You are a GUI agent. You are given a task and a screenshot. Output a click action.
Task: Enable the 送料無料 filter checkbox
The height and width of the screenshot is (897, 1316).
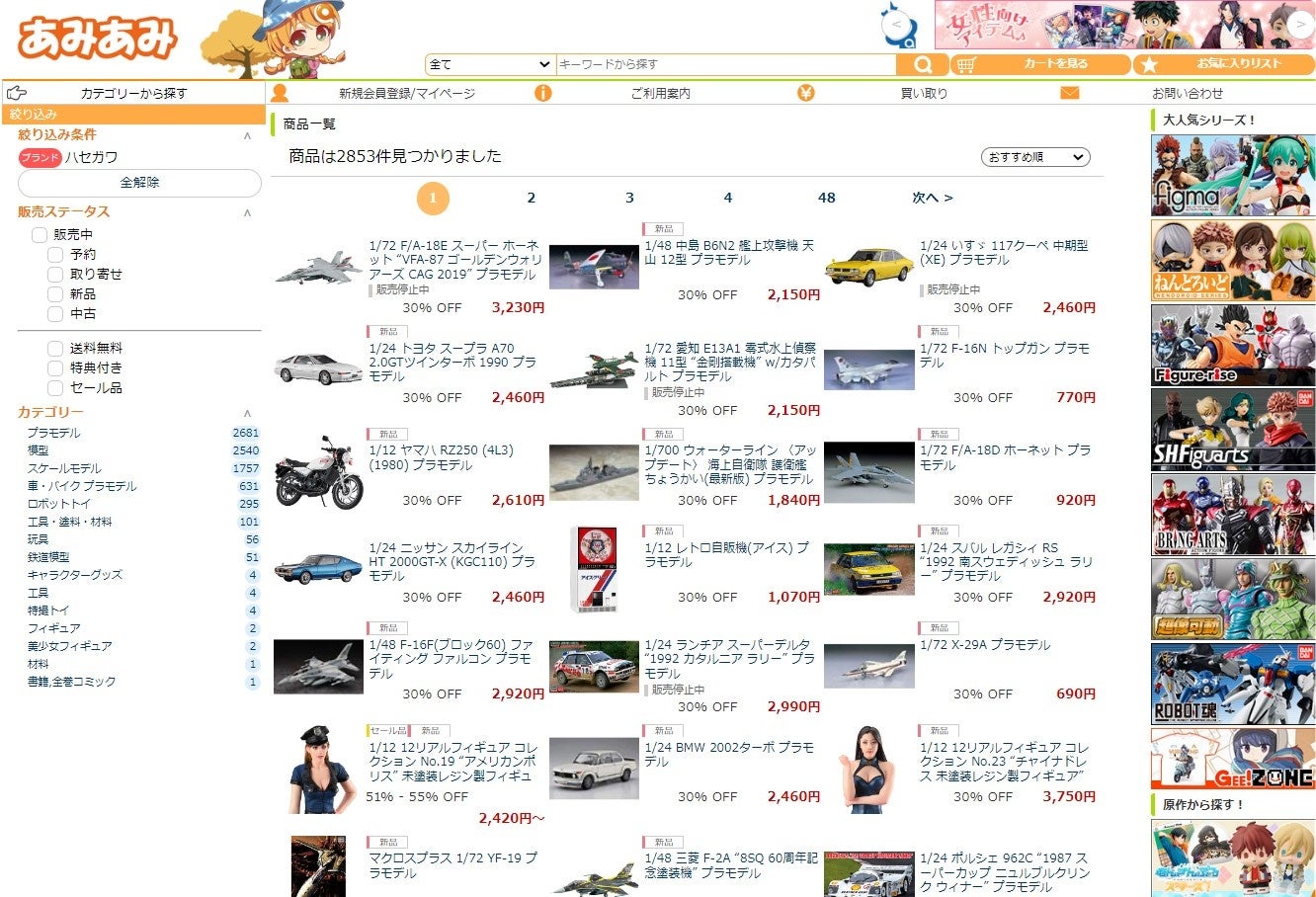(55, 349)
